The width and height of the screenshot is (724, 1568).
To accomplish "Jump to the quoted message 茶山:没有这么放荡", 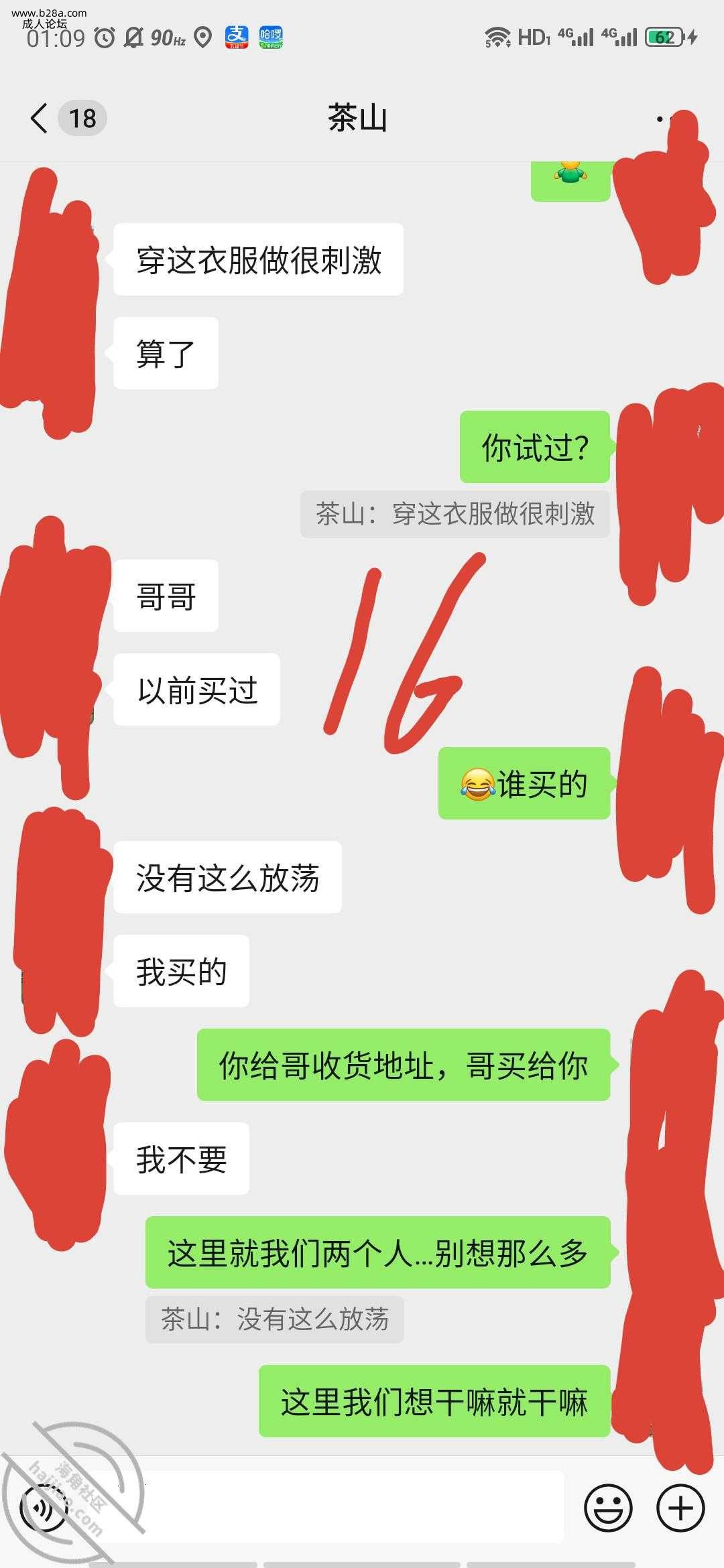I will [274, 1319].
